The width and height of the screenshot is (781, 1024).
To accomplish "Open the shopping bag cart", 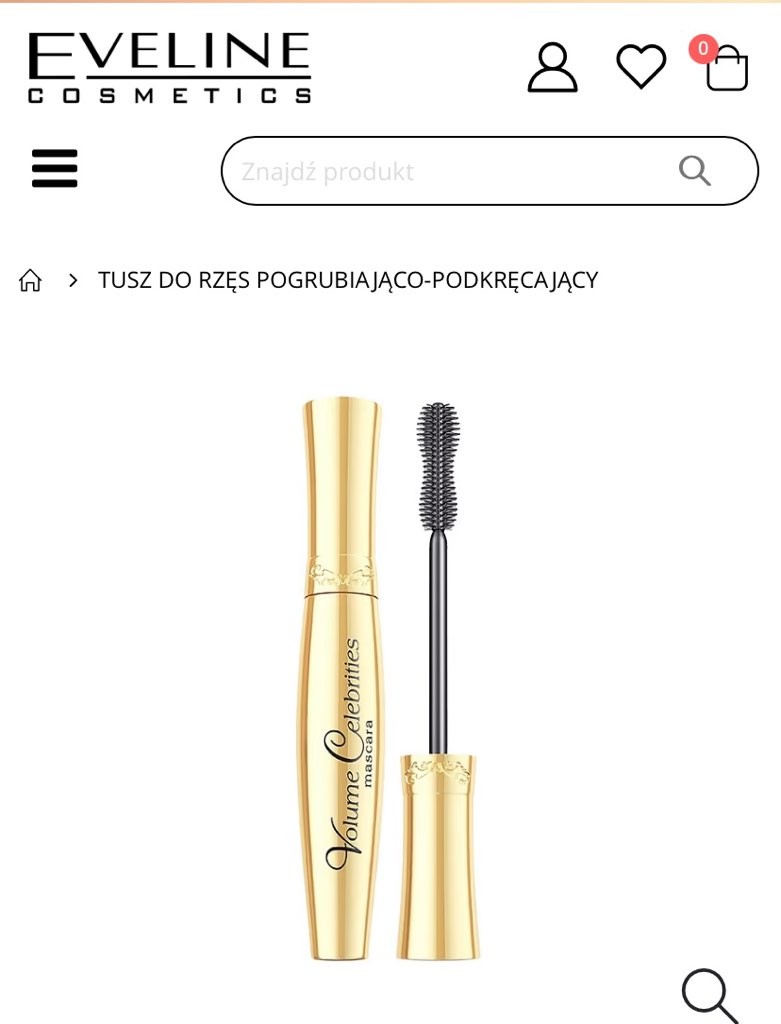I will pyautogui.click(x=726, y=68).
